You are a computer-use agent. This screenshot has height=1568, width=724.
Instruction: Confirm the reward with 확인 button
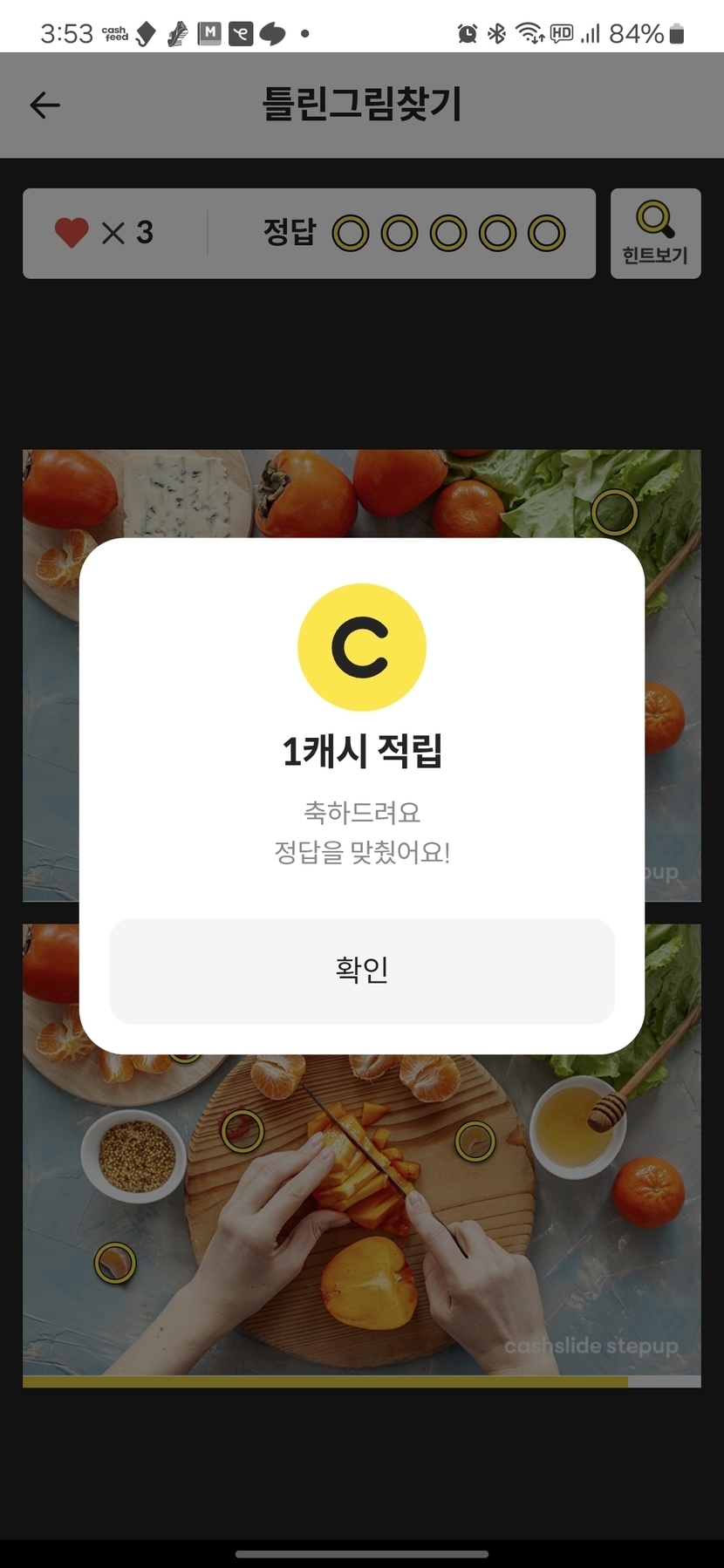point(361,970)
